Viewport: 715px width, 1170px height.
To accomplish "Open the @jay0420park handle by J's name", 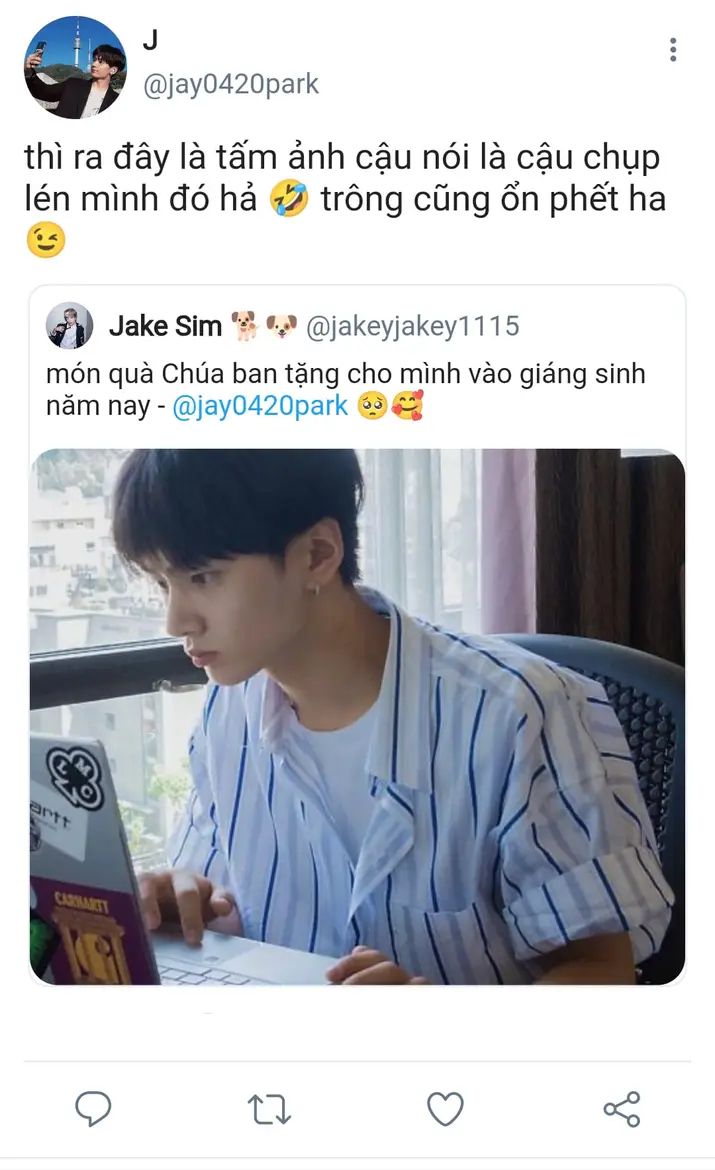I will [x=231, y=84].
